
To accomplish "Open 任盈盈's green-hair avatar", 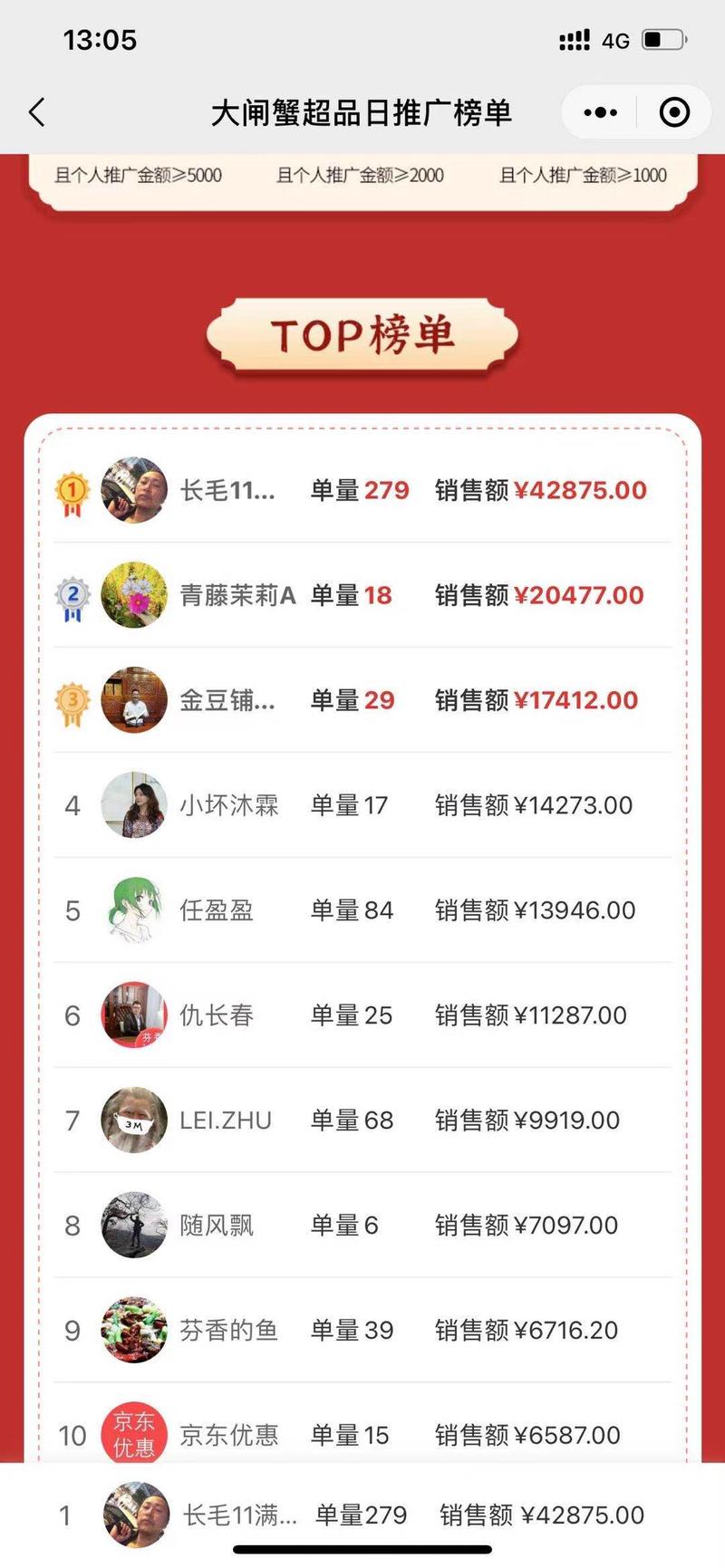I will point(134,909).
